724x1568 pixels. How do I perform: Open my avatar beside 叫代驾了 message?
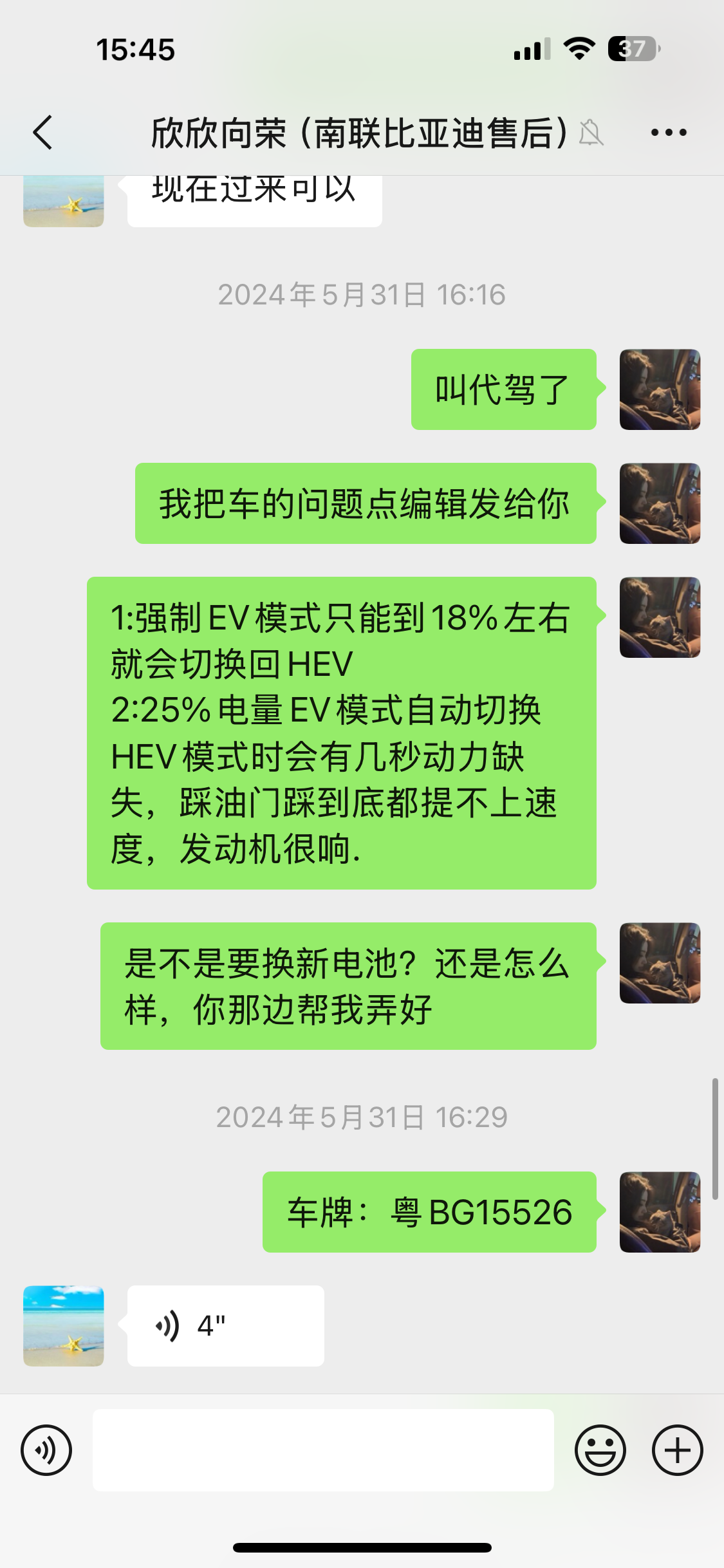click(660, 389)
